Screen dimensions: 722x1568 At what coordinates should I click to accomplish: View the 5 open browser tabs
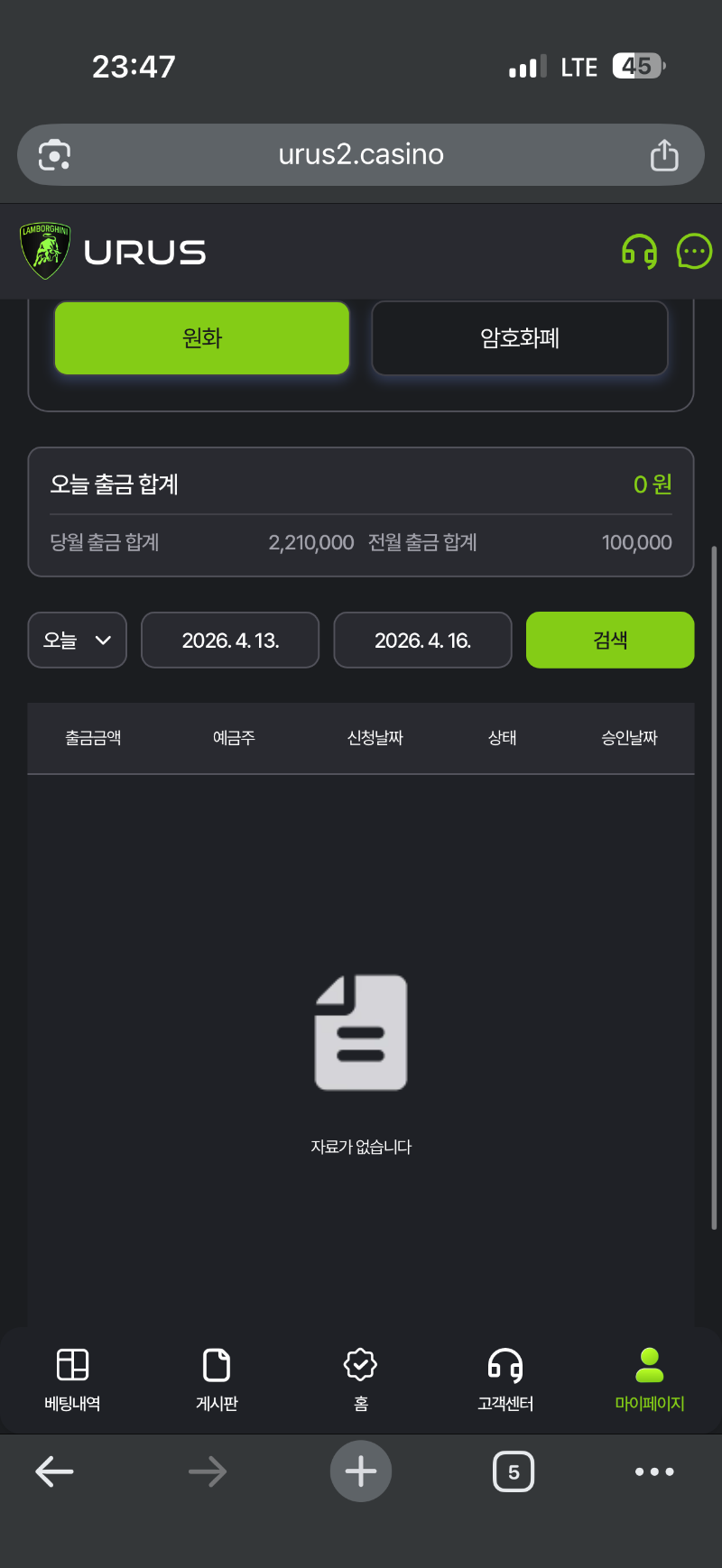tap(514, 1471)
